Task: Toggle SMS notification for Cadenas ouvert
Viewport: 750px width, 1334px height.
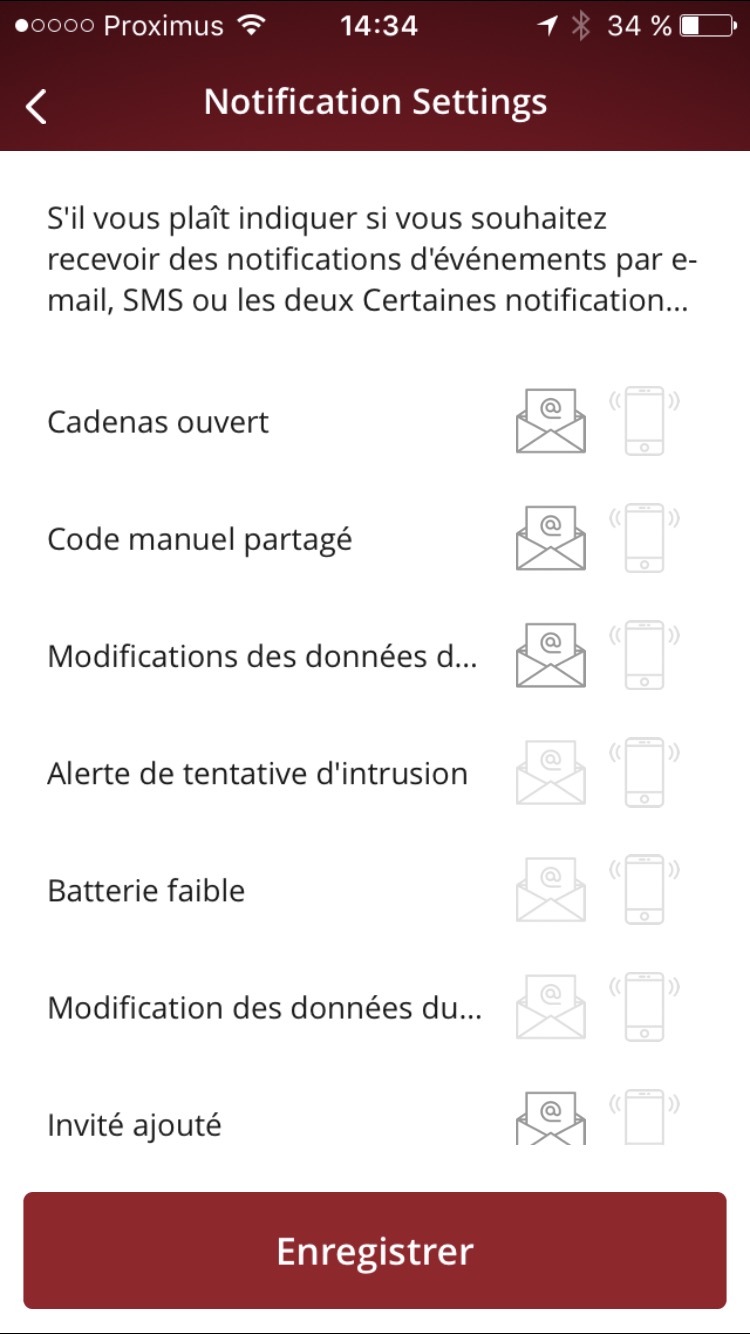Action: click(x=644, y=421)
